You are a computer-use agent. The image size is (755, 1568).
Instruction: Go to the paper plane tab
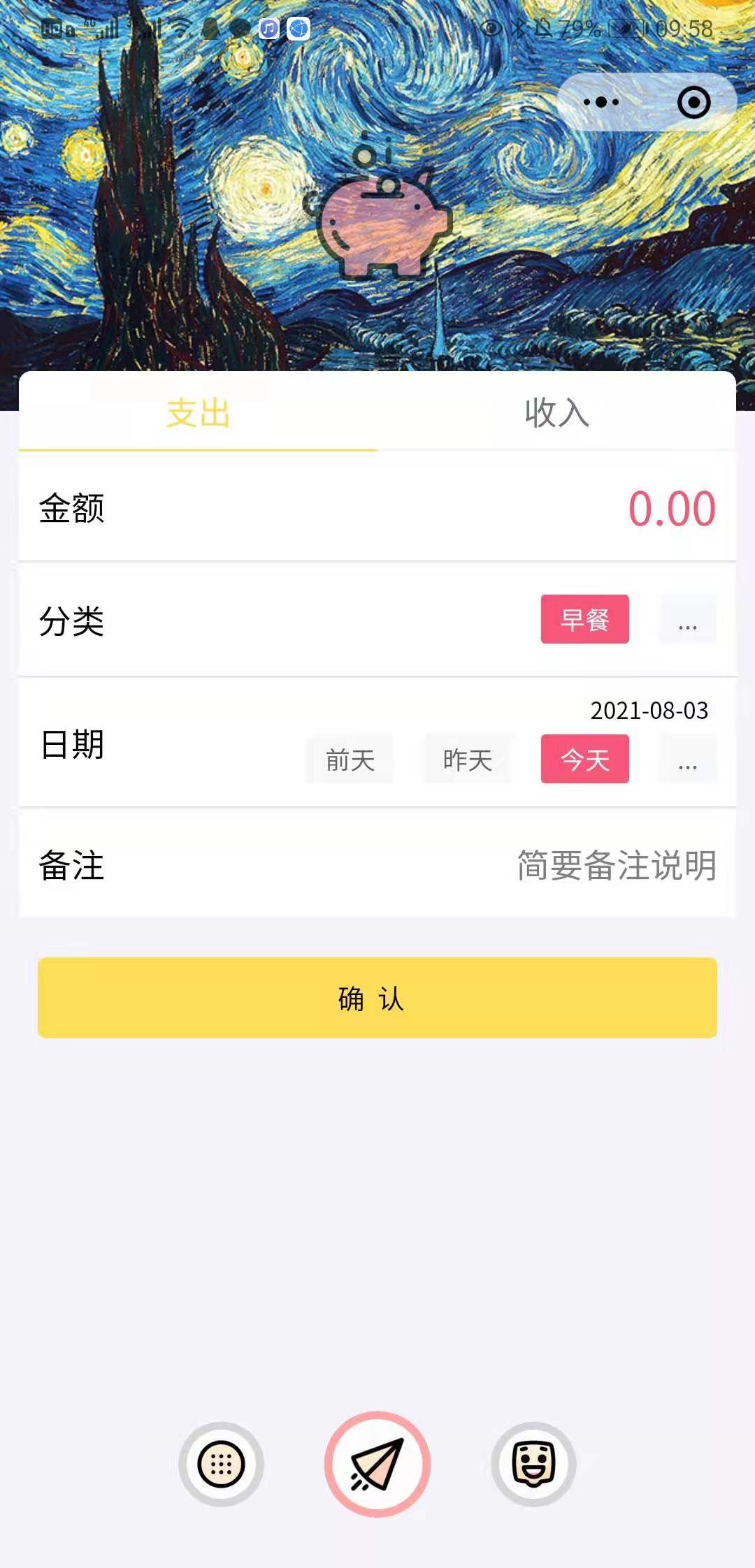(377, 1464)
